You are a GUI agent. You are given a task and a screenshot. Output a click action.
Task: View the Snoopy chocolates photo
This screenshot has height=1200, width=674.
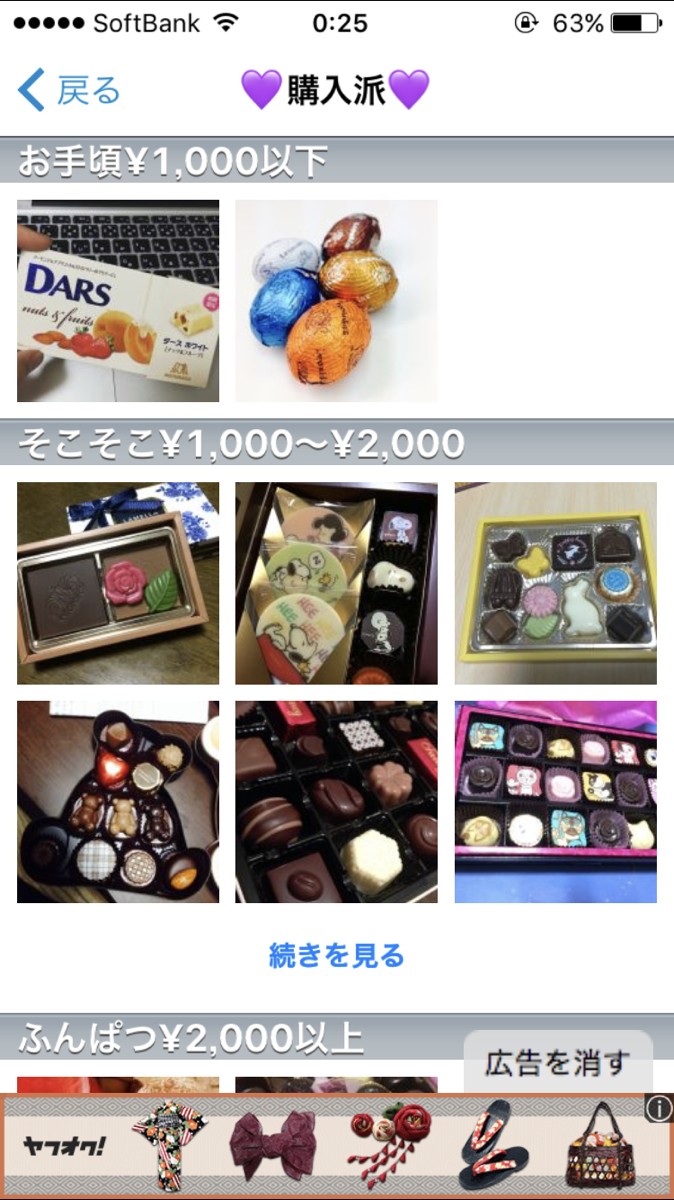click(x=336, y=583)
